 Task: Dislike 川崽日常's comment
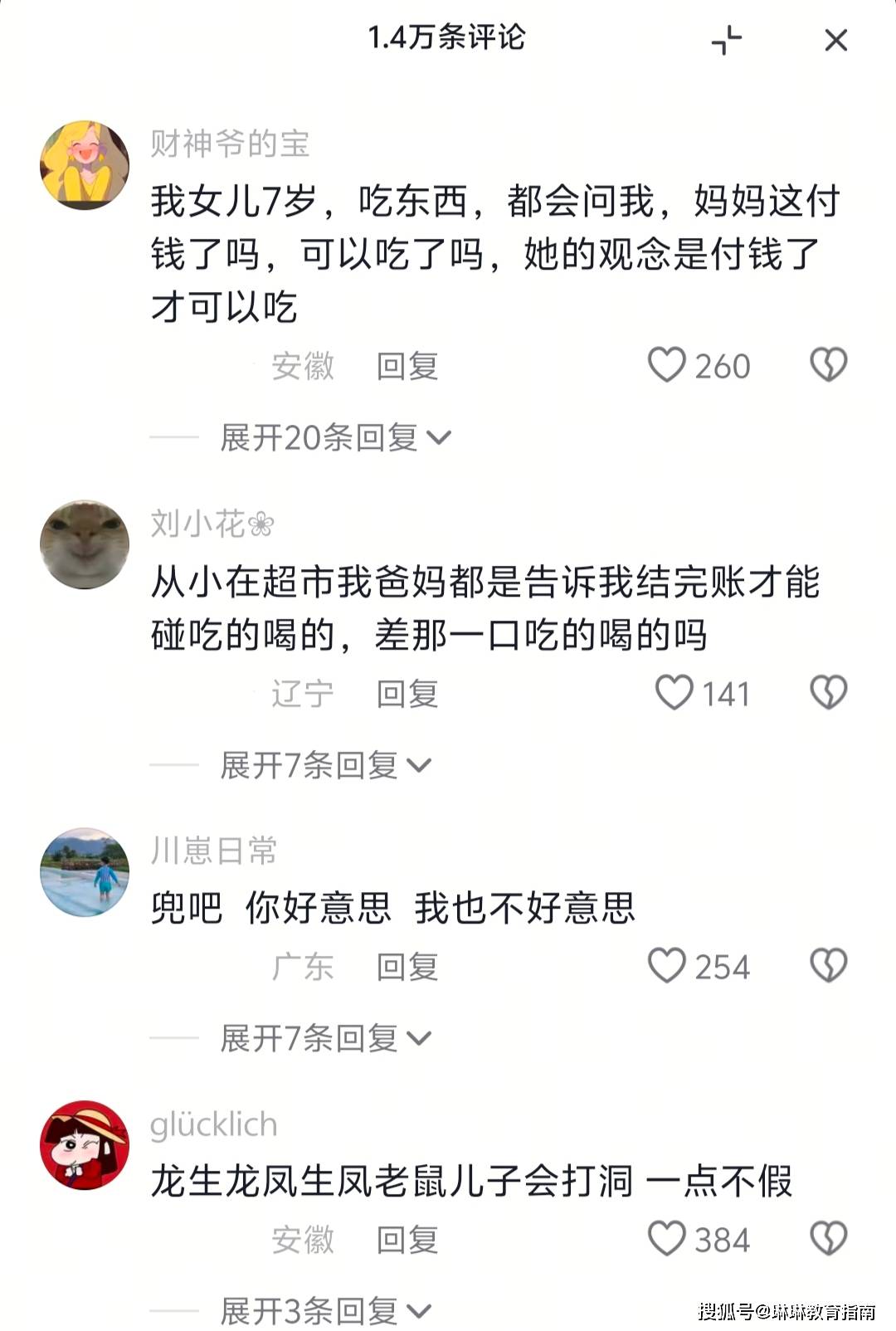[828, 966]
